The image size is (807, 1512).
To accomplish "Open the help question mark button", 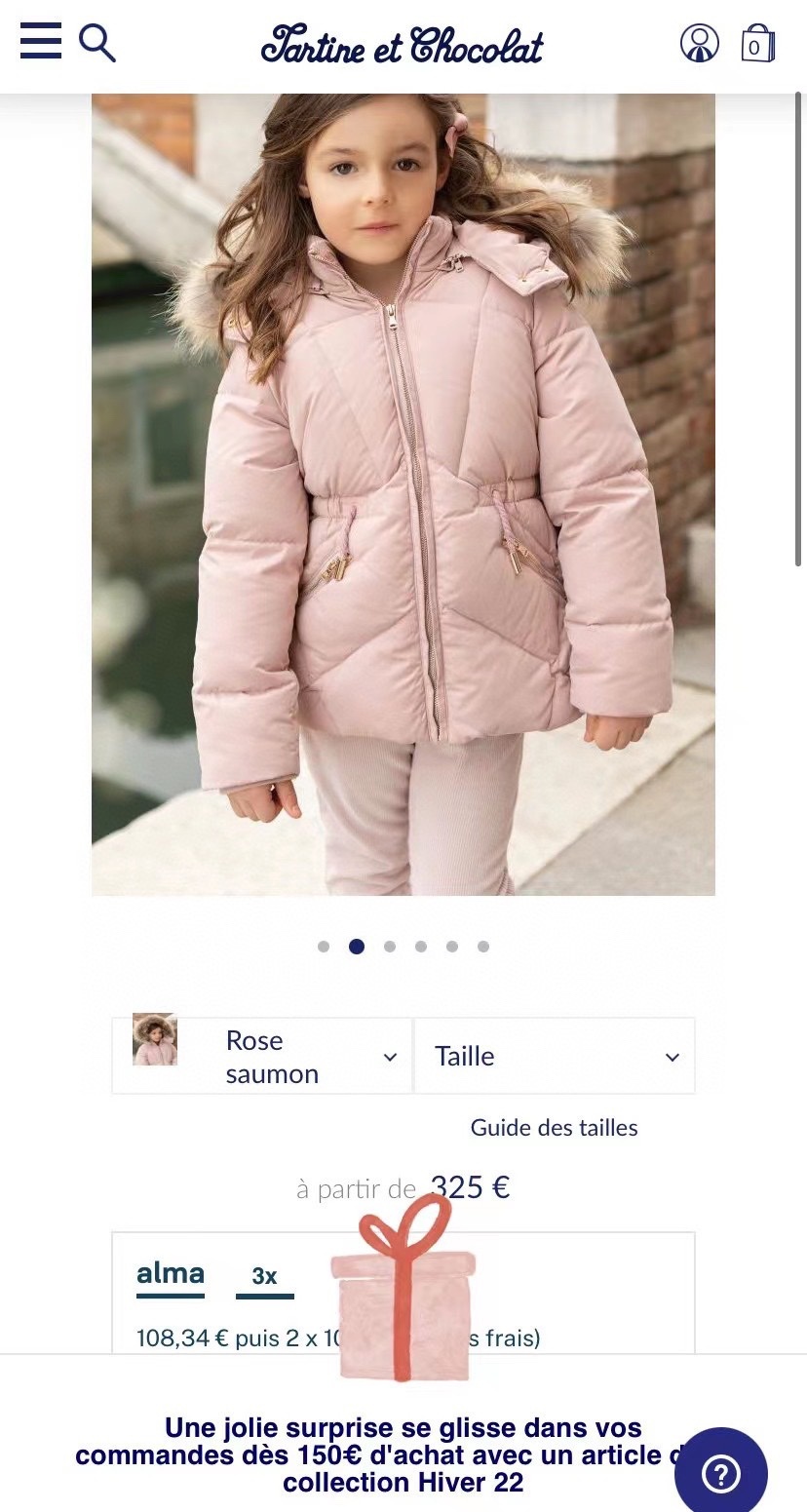I will pyautogui.click(x=721, y=1473).
